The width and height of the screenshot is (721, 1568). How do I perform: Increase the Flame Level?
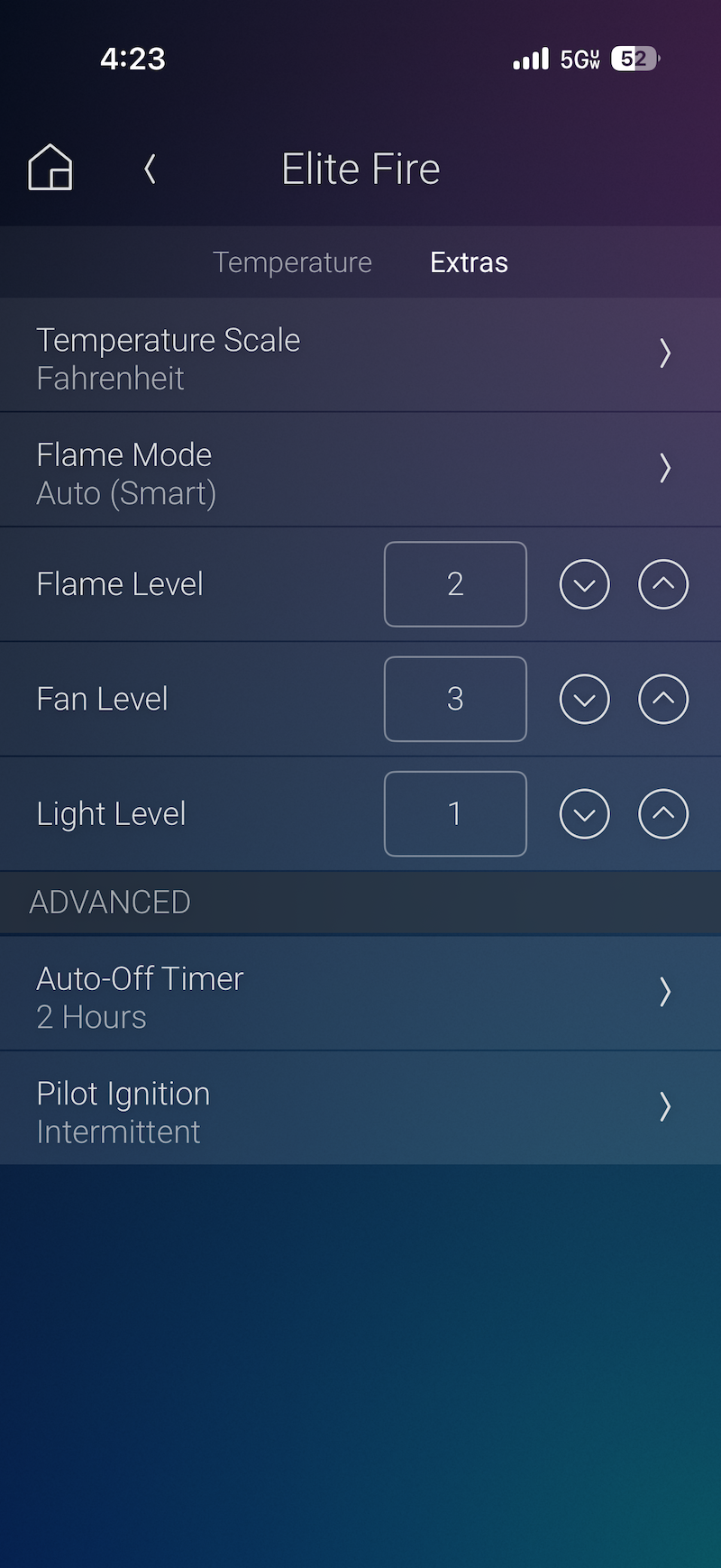[x=663, y=584]
